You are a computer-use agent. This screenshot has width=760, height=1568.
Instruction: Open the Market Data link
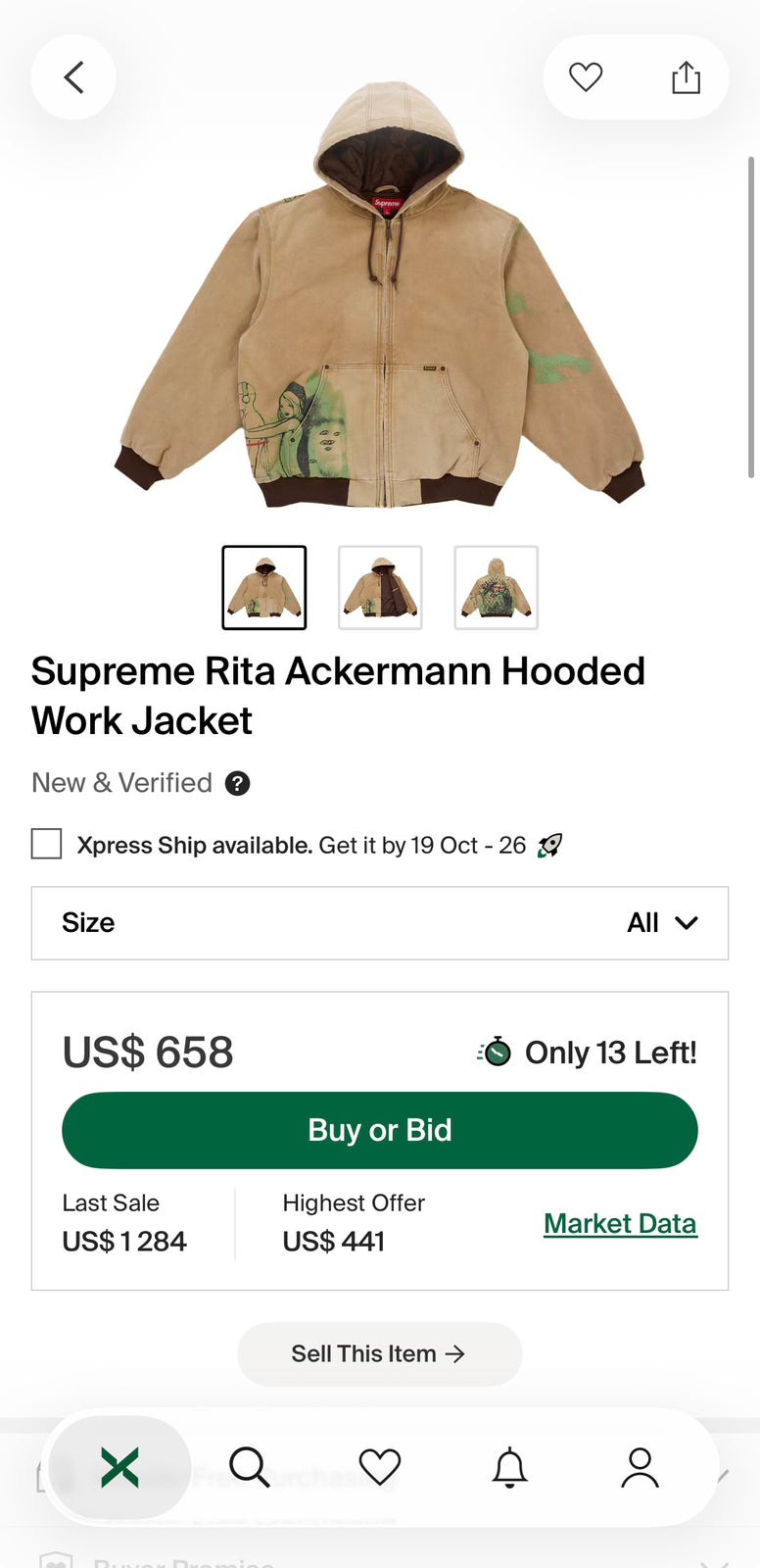coord(621,1223)
